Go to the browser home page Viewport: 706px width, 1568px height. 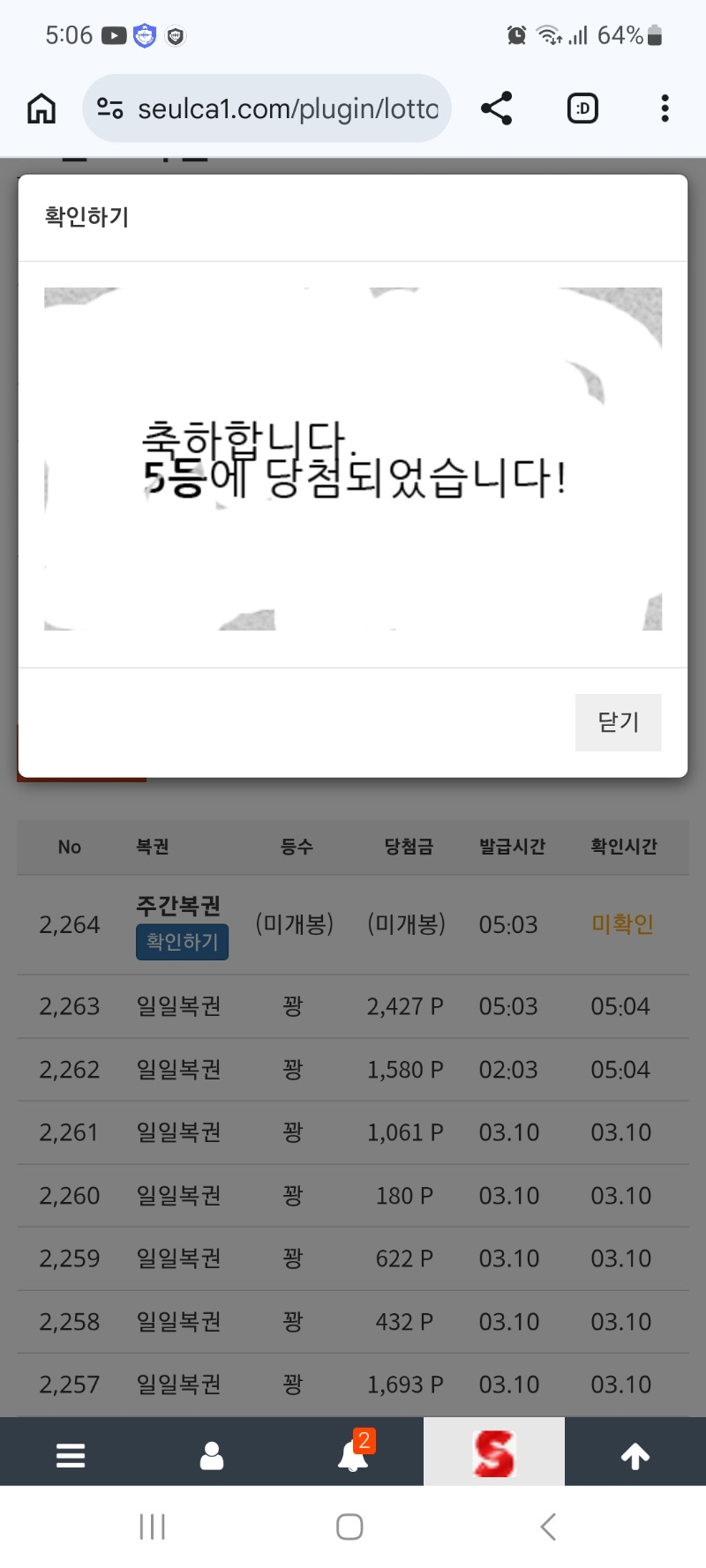coord(41,108)
